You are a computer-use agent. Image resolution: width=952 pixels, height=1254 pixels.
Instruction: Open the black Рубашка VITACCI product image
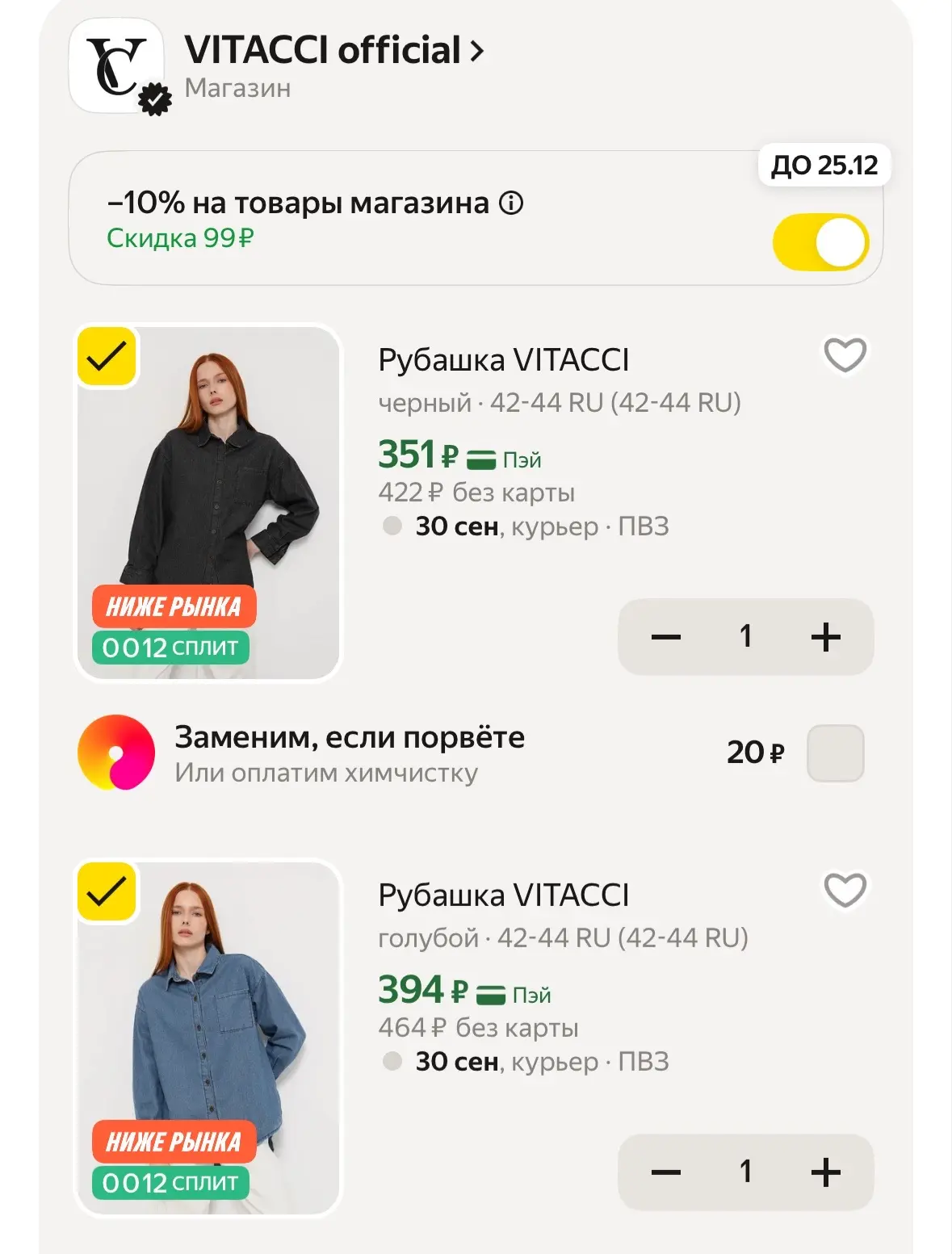click(208, 503)
